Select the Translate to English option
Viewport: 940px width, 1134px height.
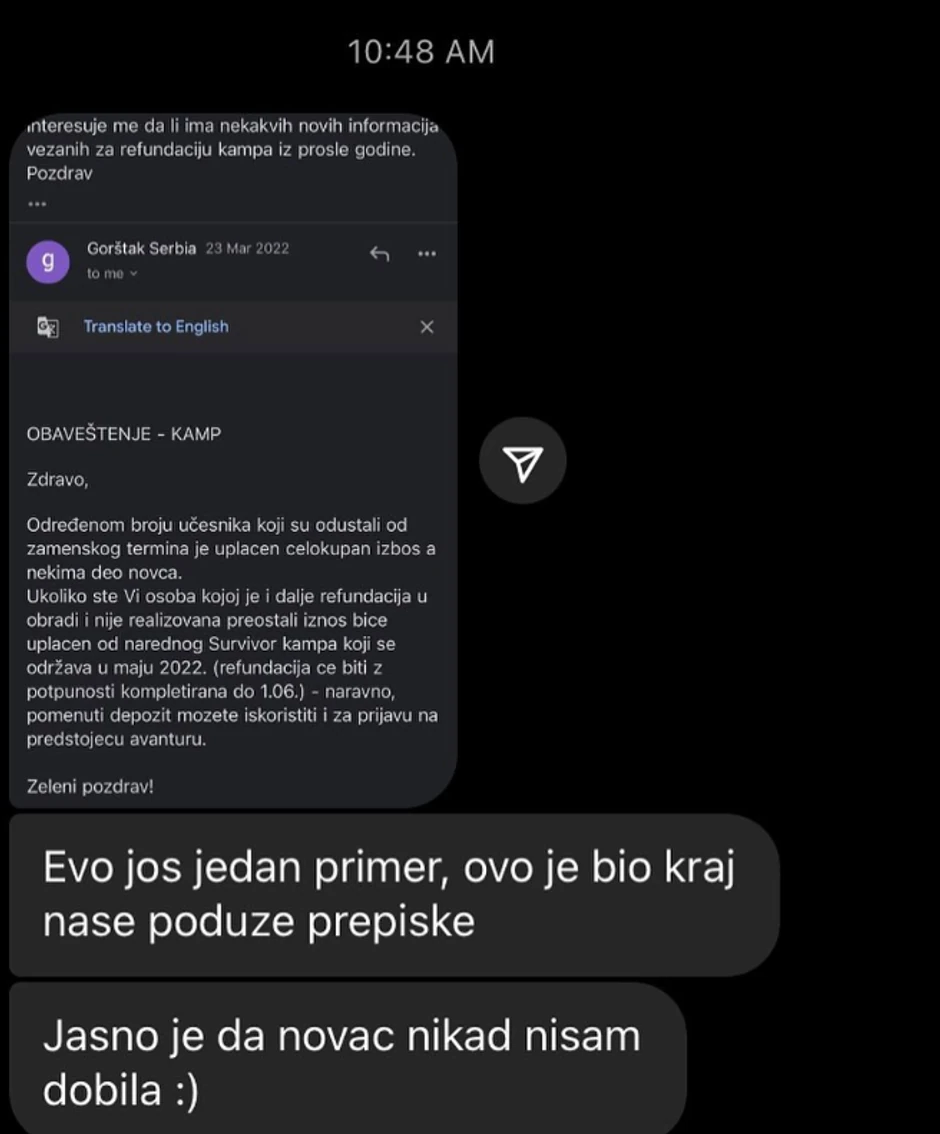click(x=156, y=327)
